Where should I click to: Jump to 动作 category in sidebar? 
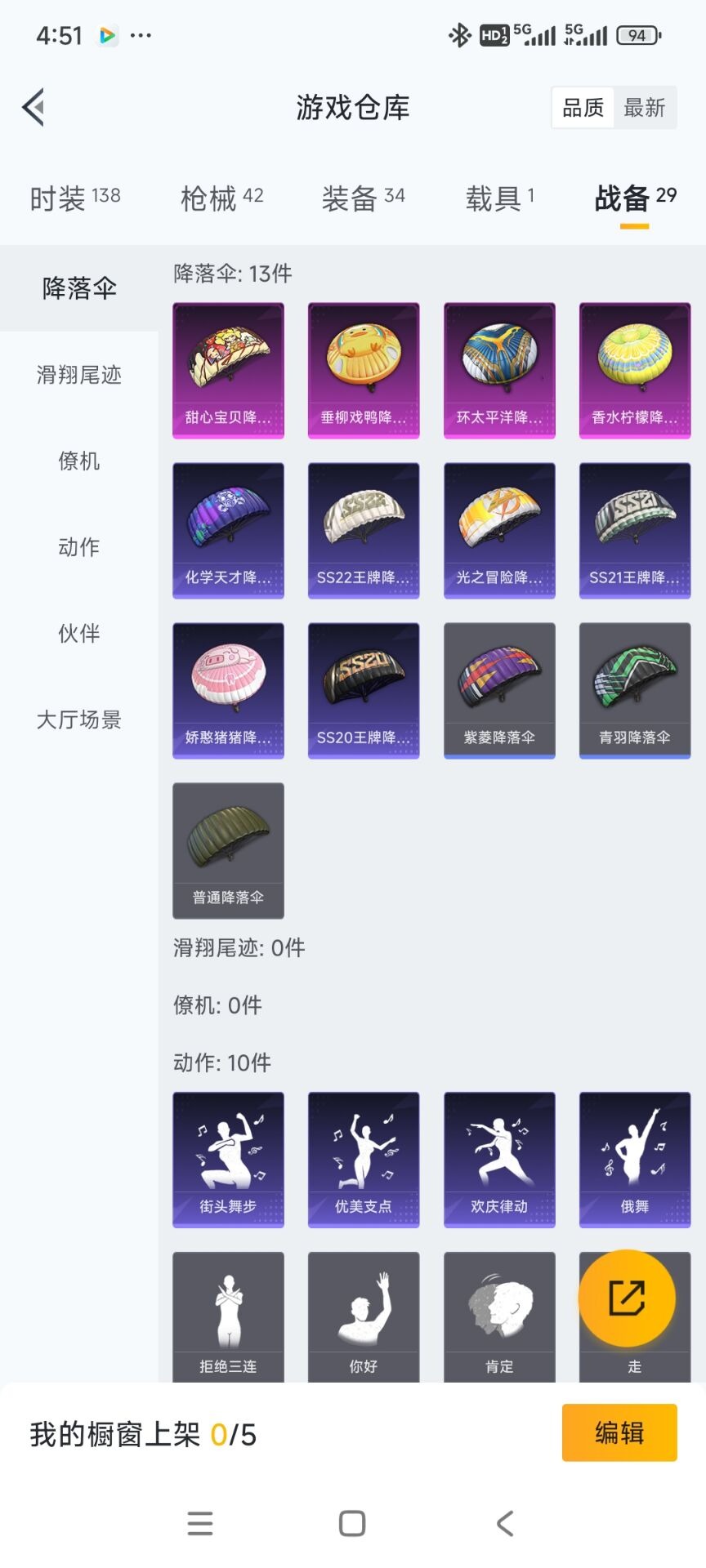(79, 547)
